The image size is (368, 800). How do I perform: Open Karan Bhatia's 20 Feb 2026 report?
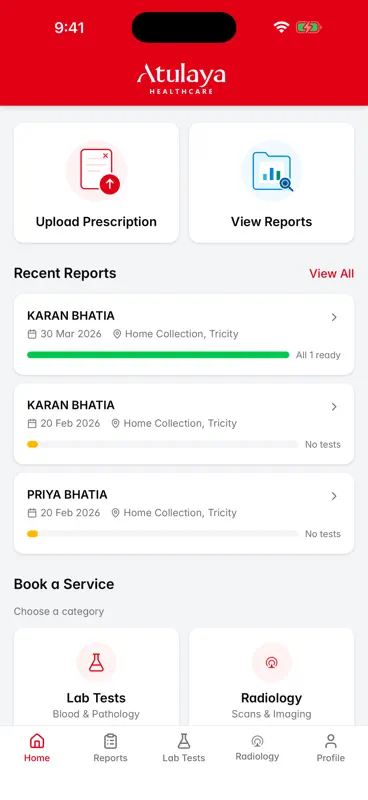tap(184, 424)
